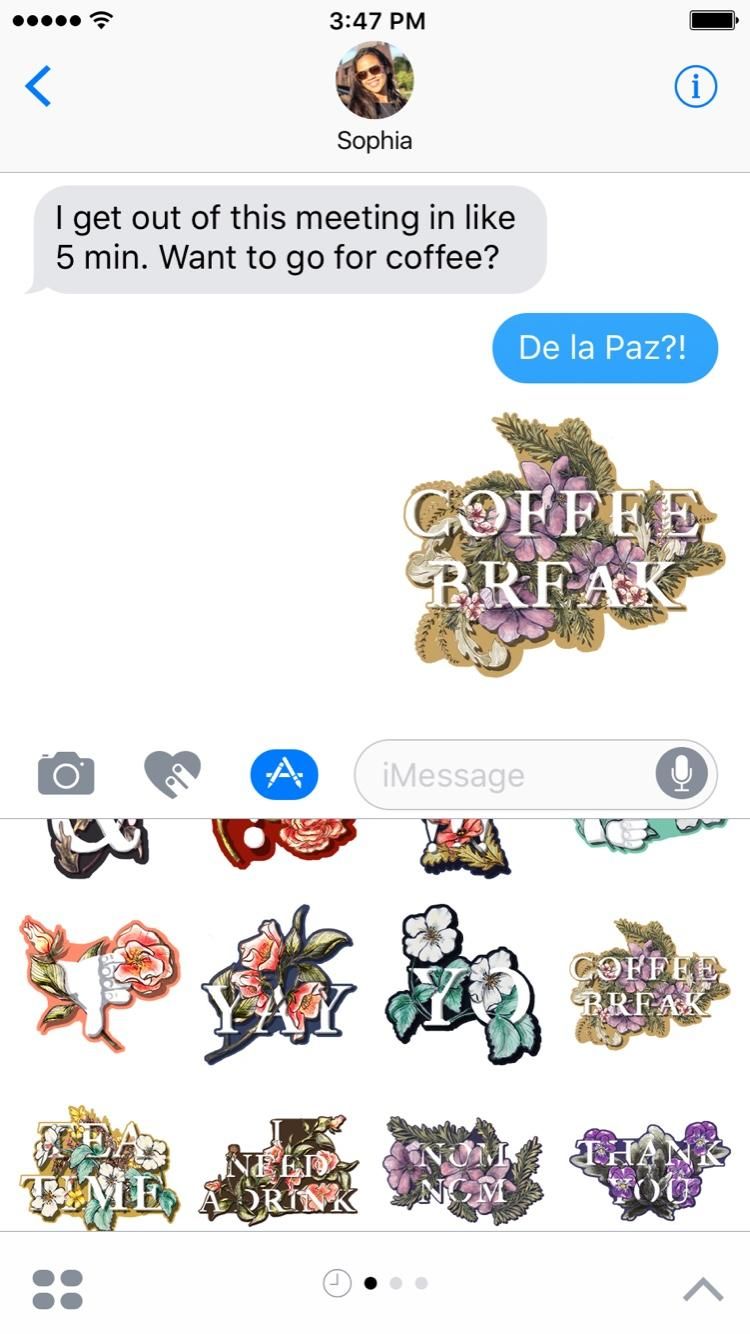750x1334 pixels.
Task: Open conversation details info button
Action: pos(695,88)
